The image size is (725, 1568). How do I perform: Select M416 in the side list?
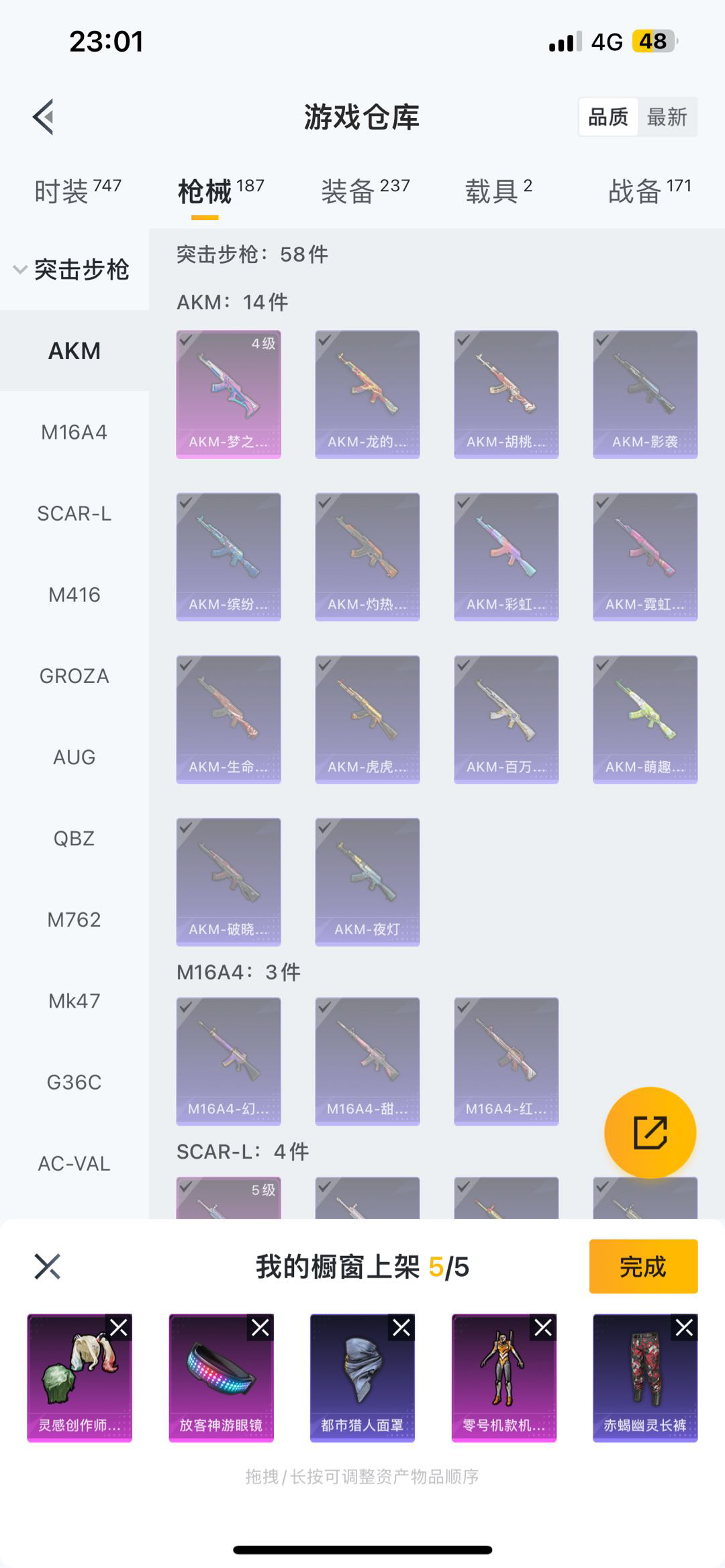(x=74, y=594)
